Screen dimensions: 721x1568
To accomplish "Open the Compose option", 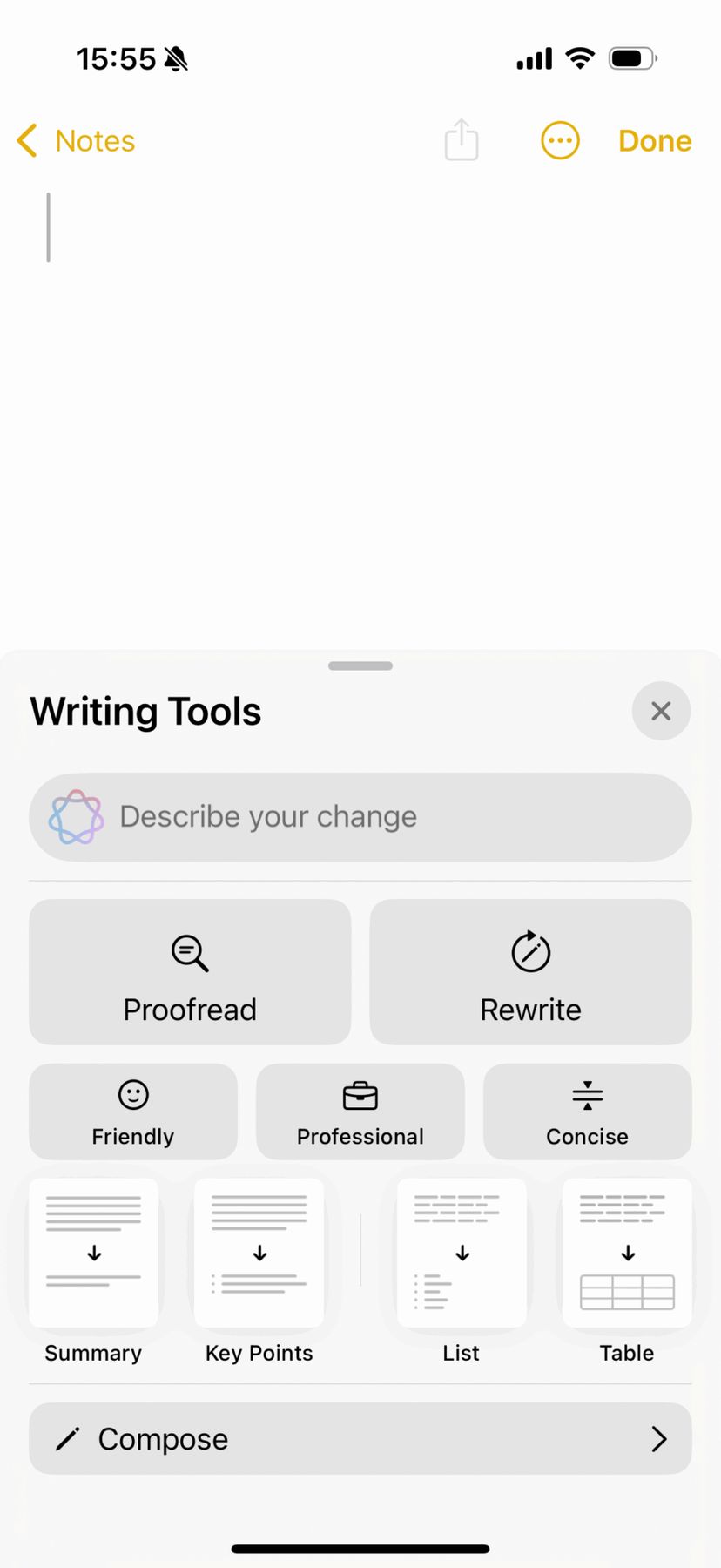I will (360, 1439).
